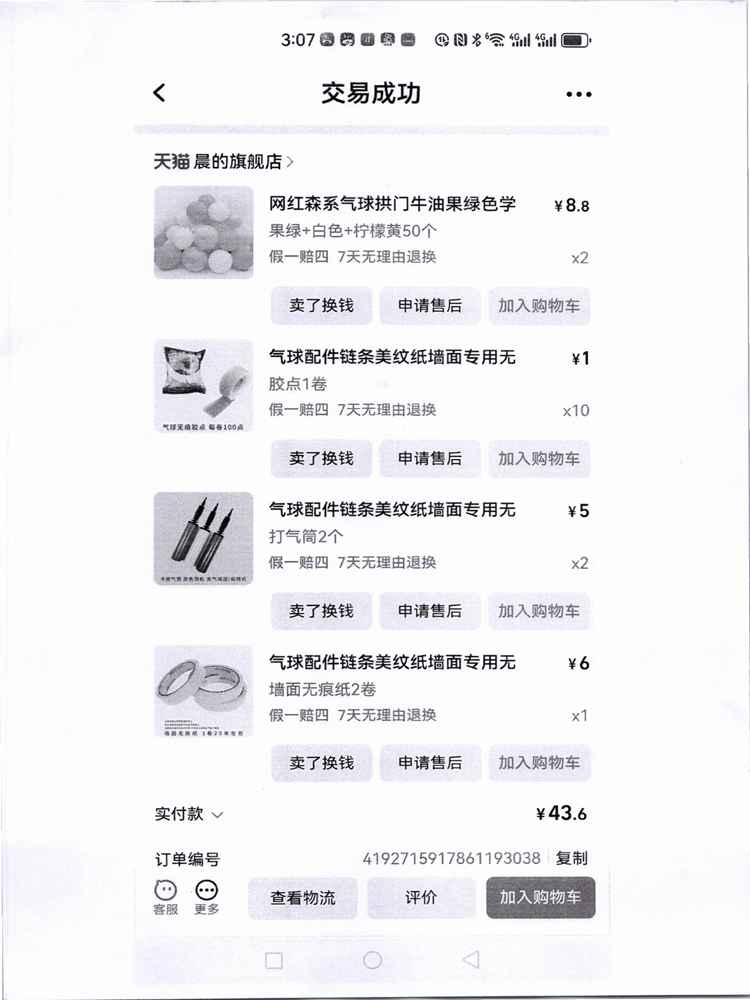Viewport: 750px width, 1000px height.
Task: Tap 卖了换钱 under the 果绿+白色 balloon item
Action: tap(321, 306)
